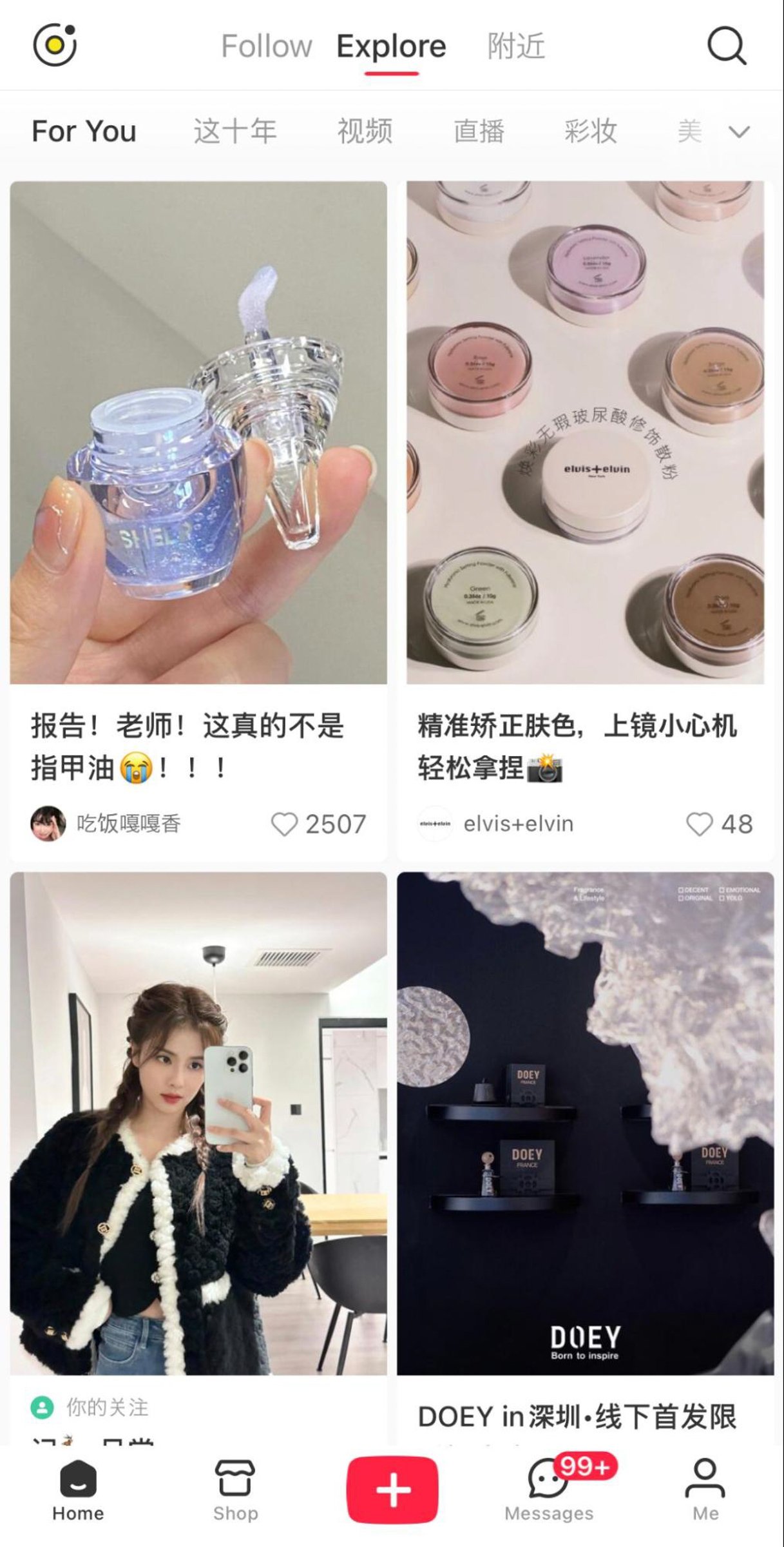Select the 这十年 category
784x1547 pixels.
235,131
